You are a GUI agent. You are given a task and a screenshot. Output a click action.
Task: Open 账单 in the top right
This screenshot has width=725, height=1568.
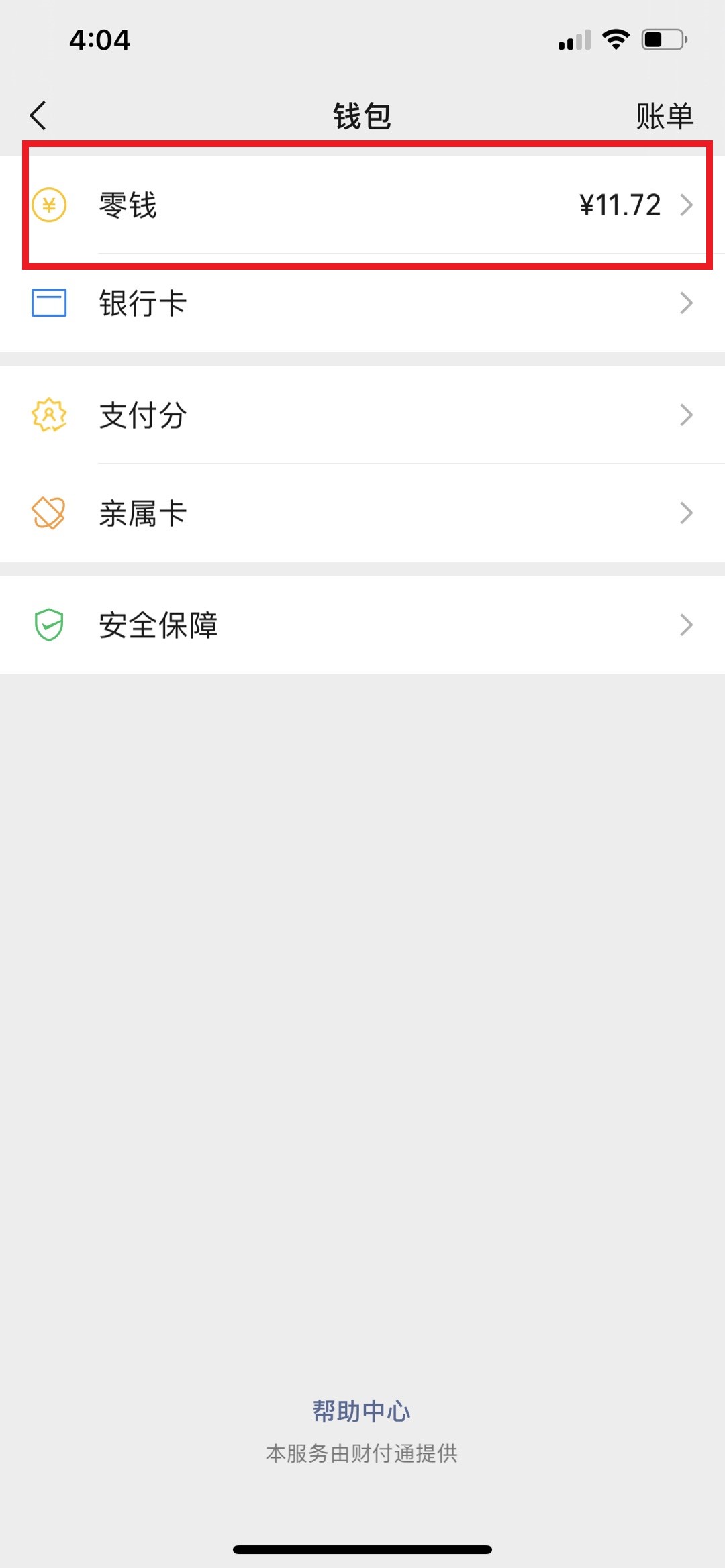click(664, 116)
